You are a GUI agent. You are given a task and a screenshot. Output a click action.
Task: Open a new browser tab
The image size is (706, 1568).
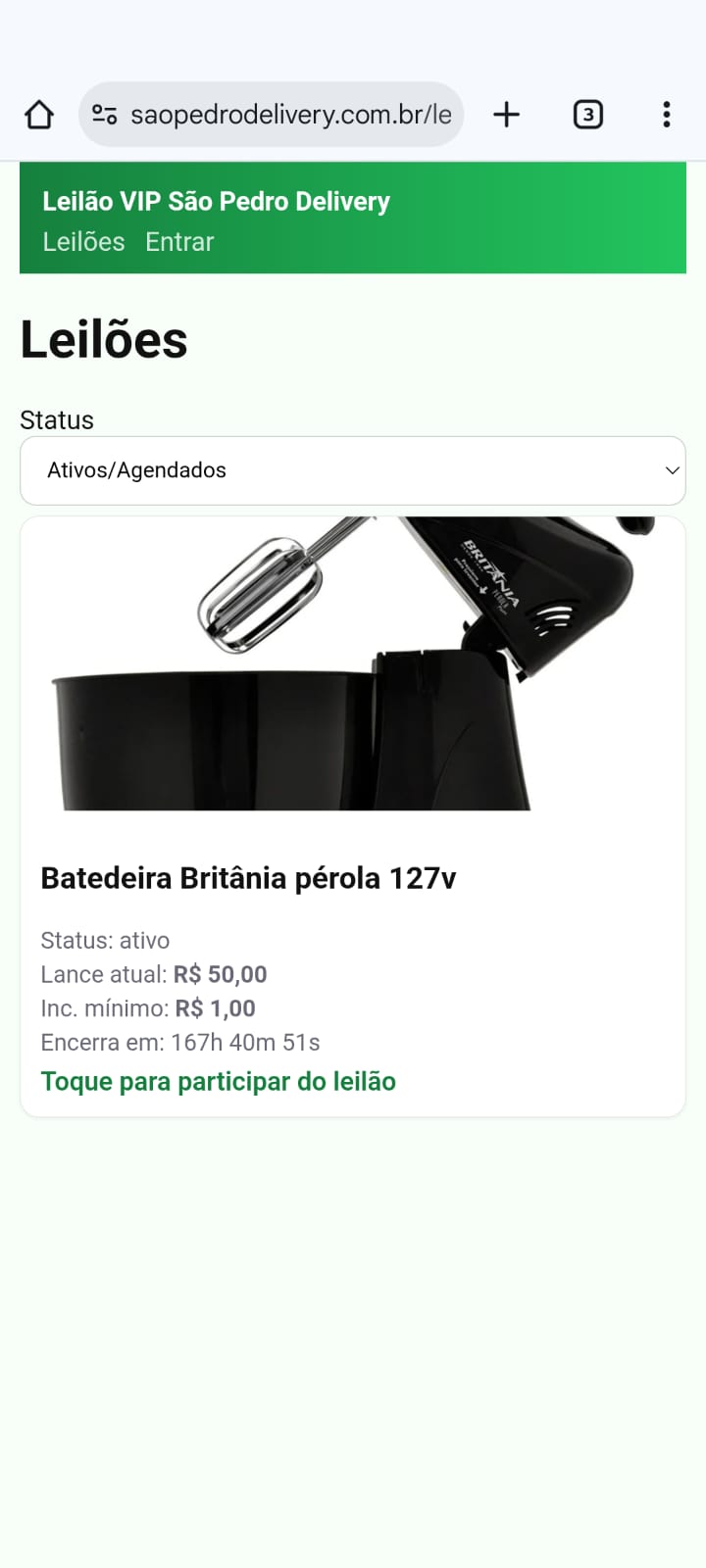pyautogui.click(x=506, y=115)
